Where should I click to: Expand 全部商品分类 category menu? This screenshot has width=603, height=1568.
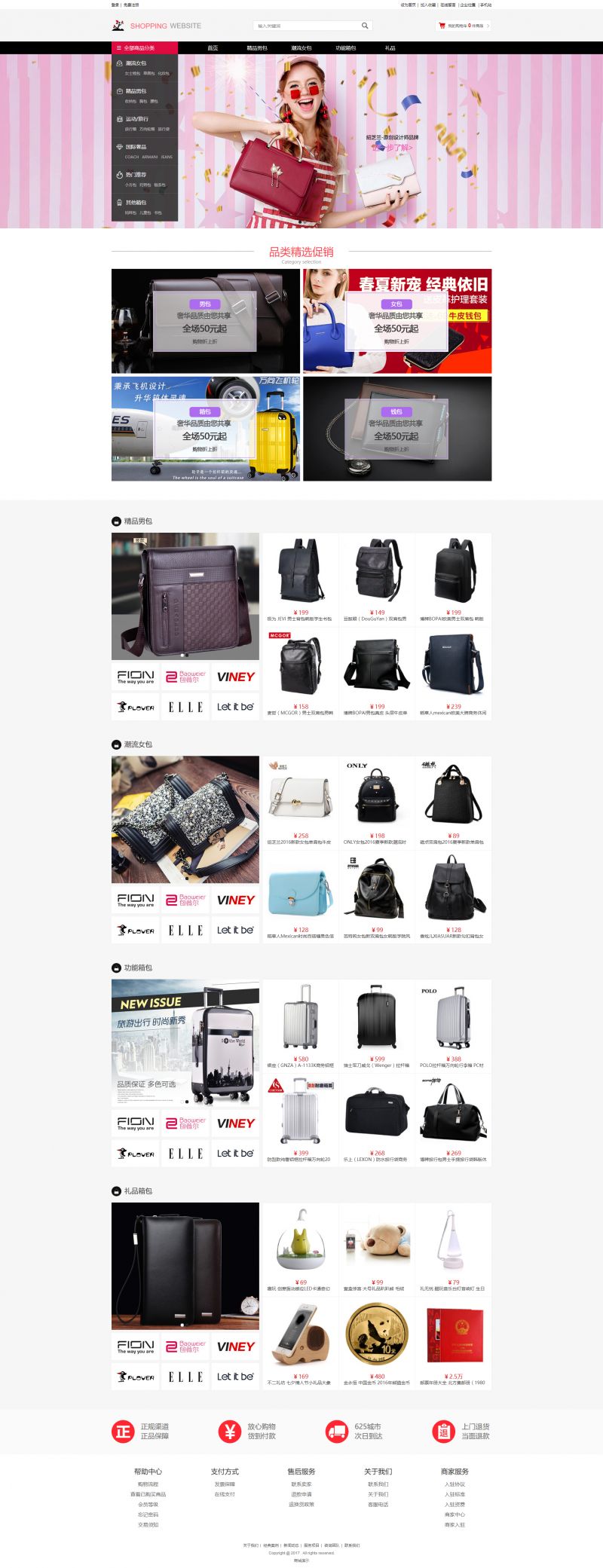point(144,47)
